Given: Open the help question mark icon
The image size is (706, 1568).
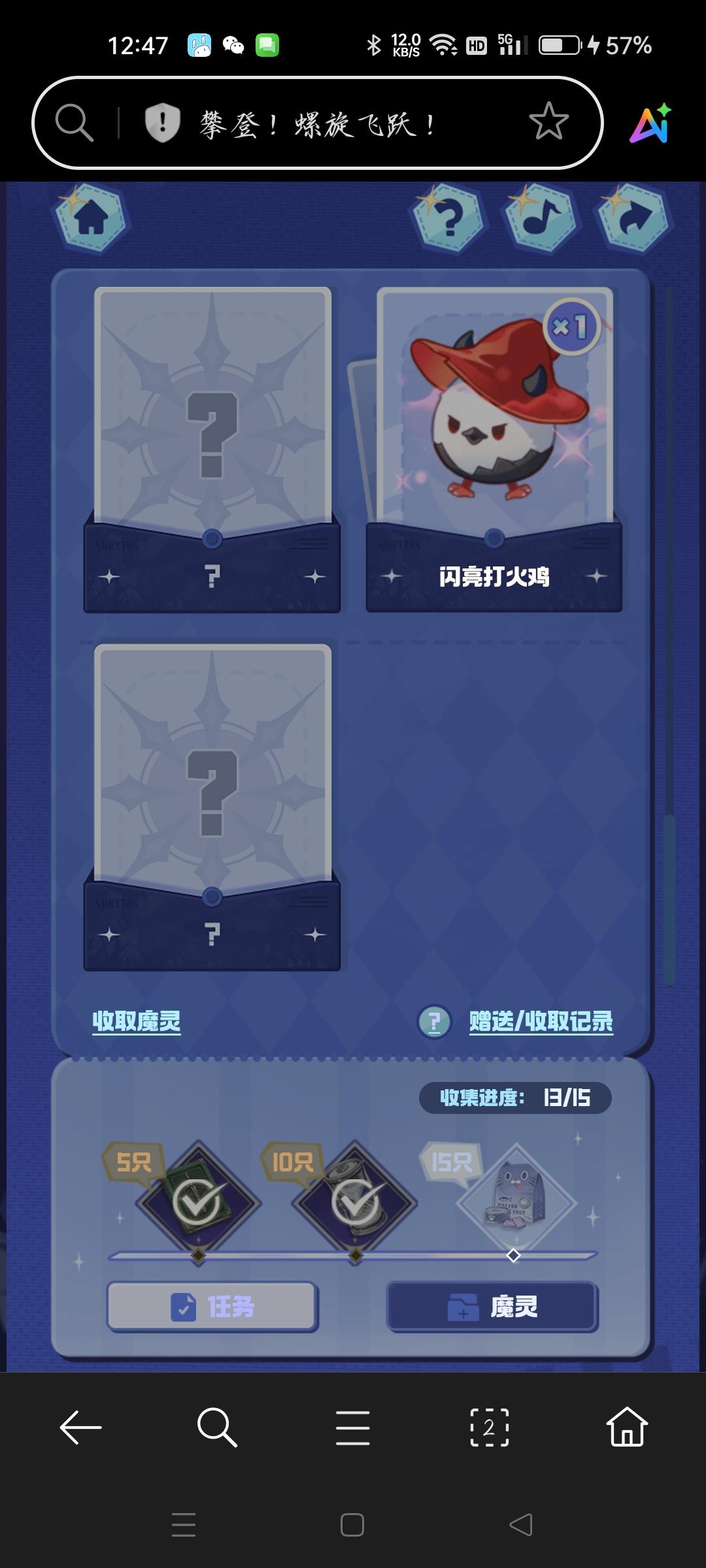Looking at the screenshot, I should pyautogui.click(x=448, y=219).
